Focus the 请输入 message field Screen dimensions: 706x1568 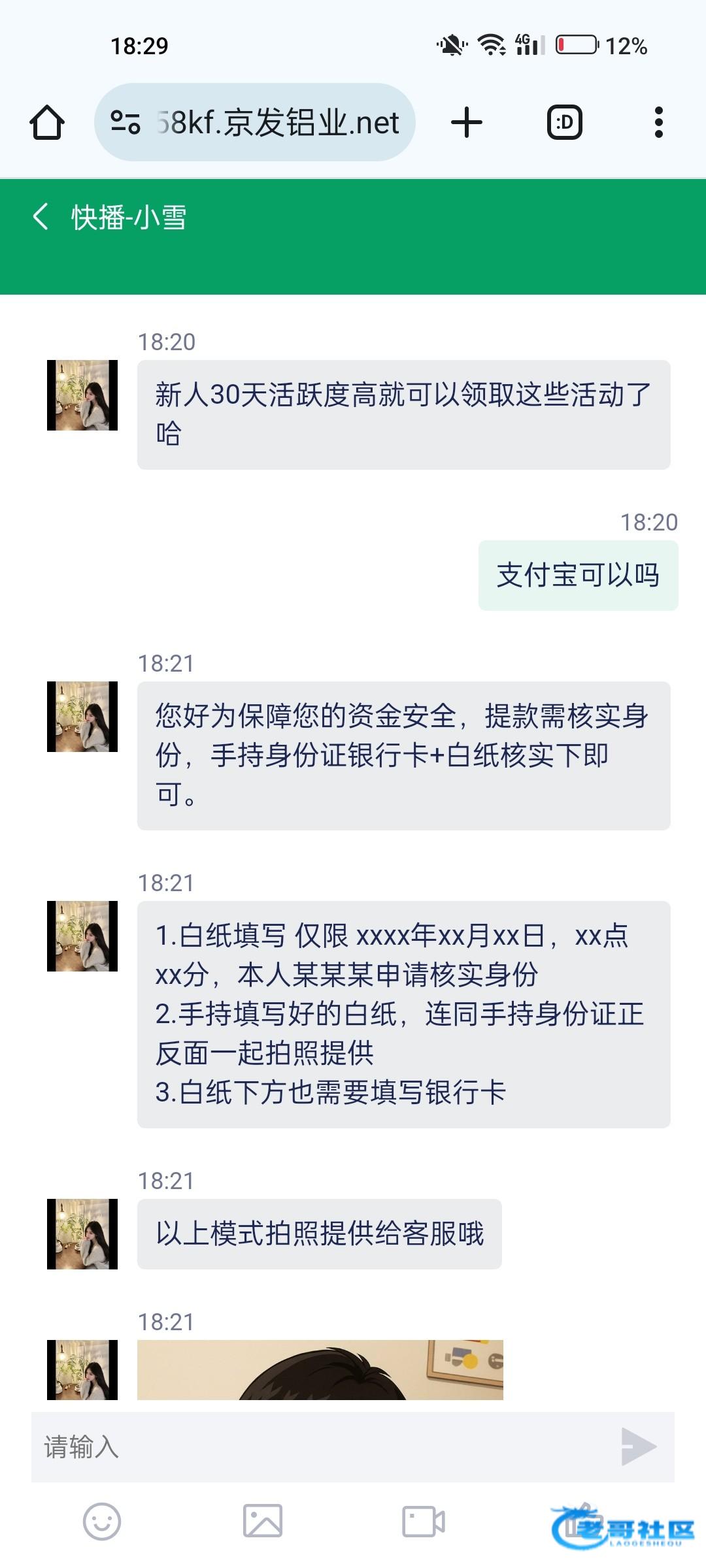(320, 1446)
